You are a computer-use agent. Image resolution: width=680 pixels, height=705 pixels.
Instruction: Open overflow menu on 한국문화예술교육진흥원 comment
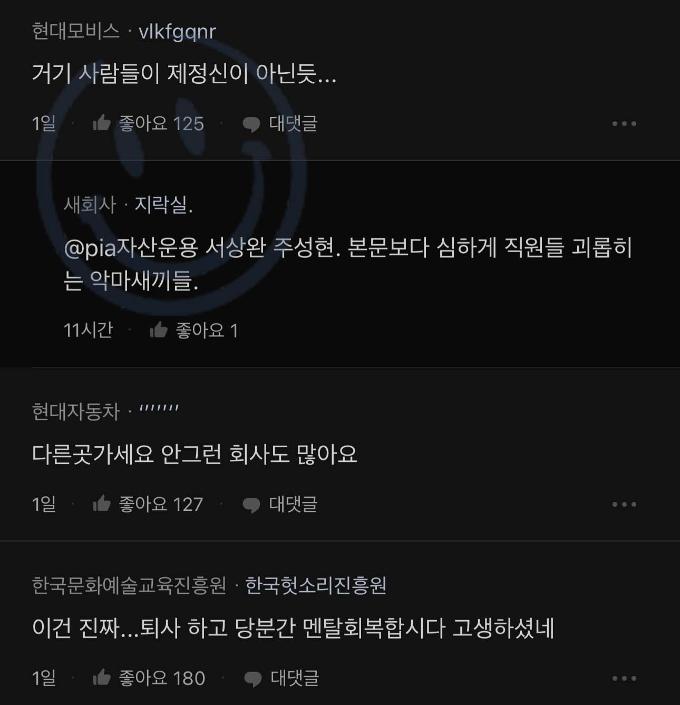coord(624,678)
